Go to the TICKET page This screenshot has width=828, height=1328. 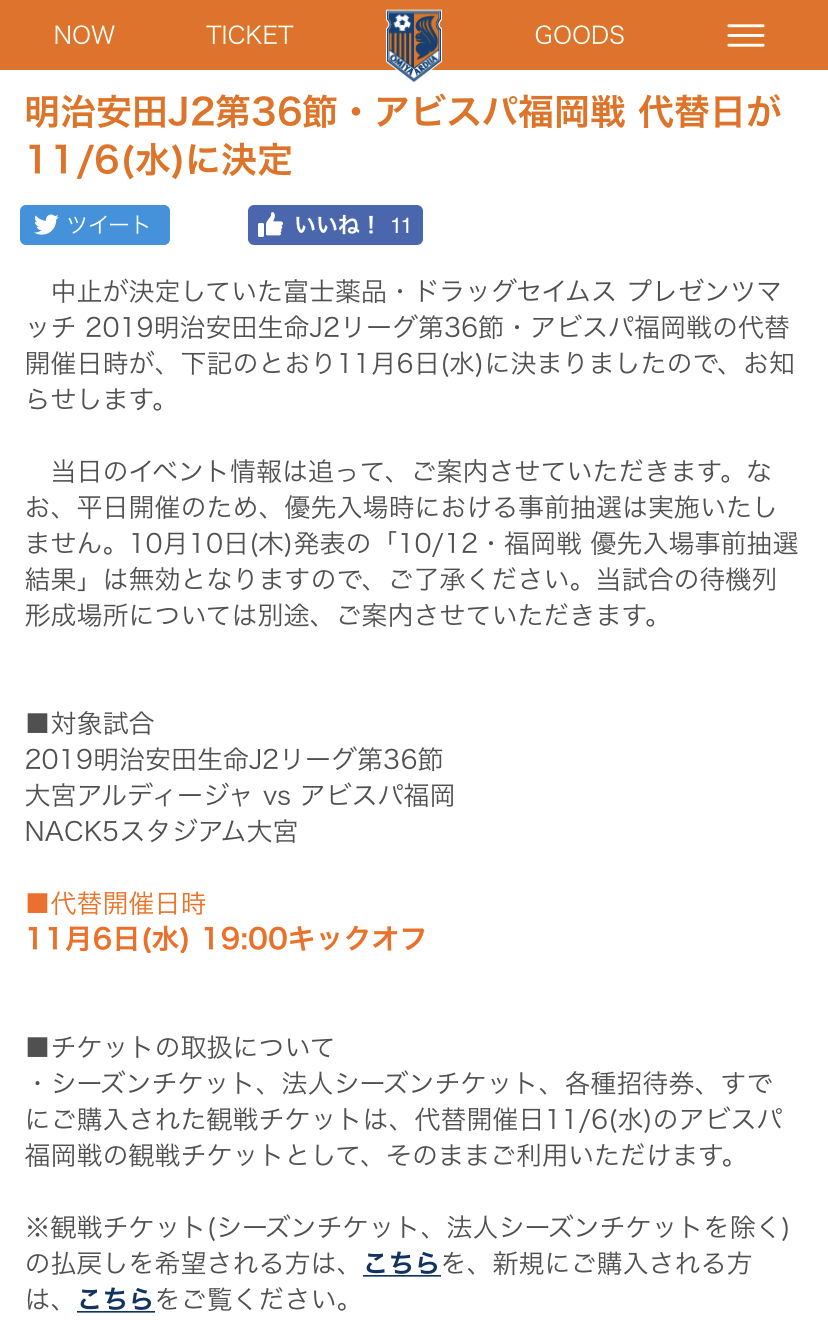pyautogui.click(x=249, y=35)
